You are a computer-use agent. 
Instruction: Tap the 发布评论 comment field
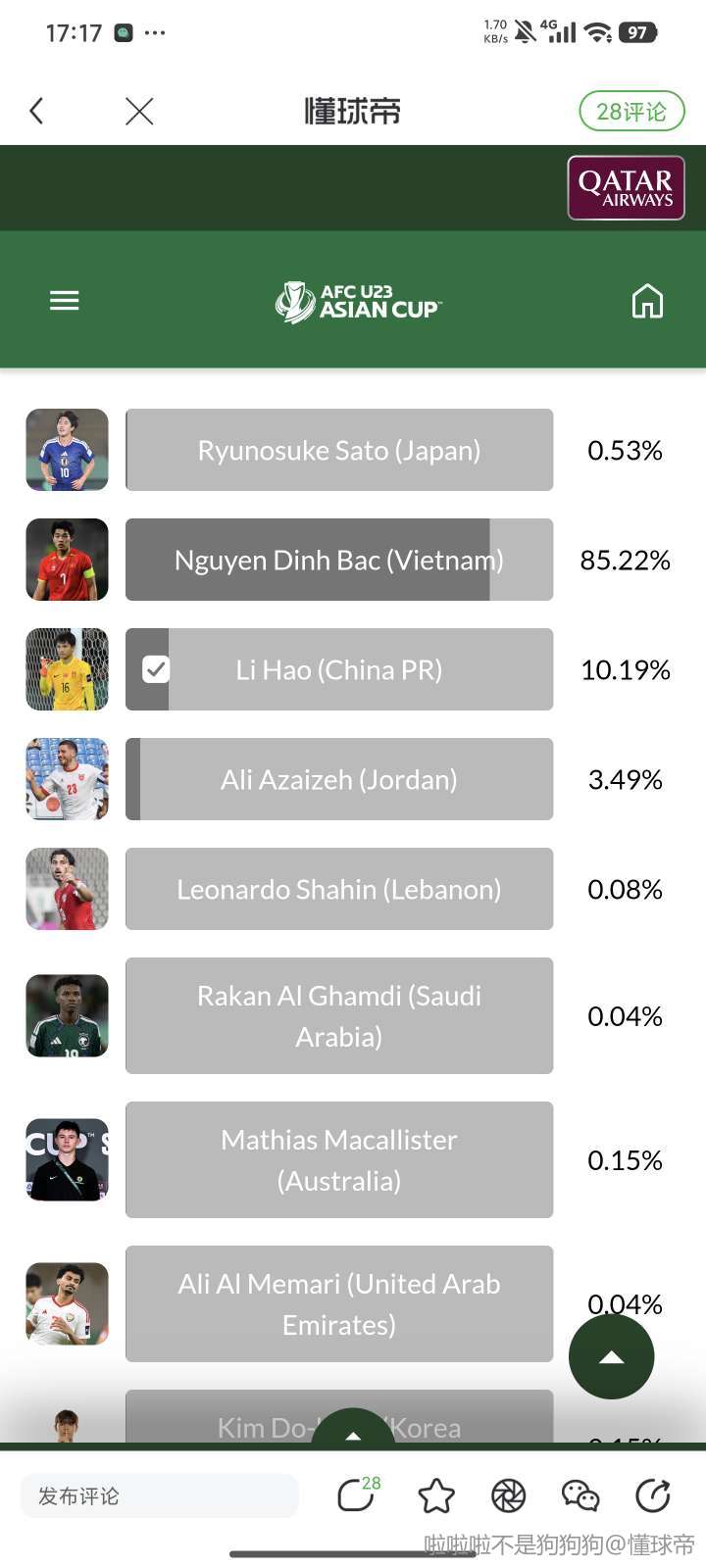(159, 1496)
